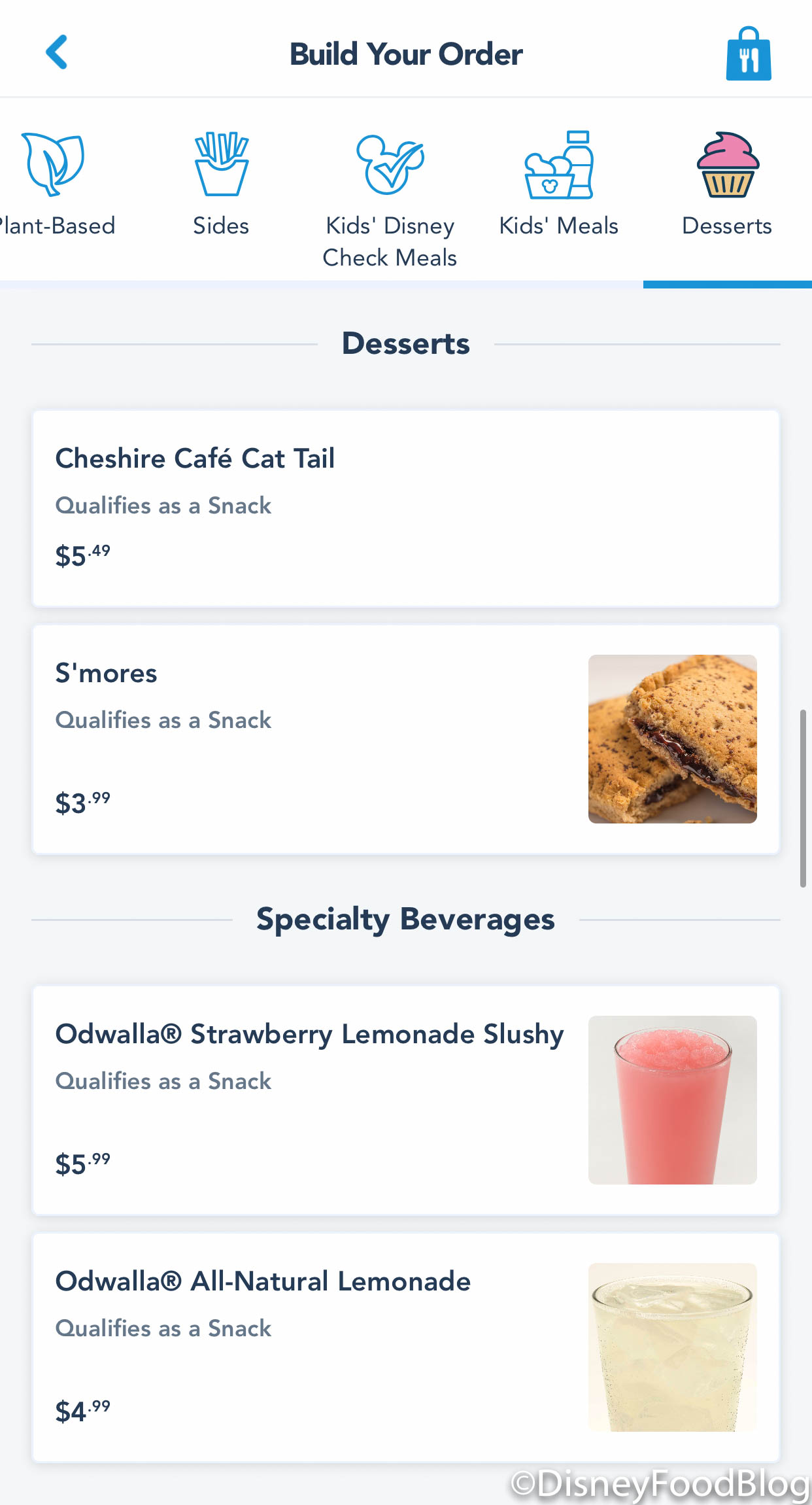The width and height of the screenshot is (812, 1505).
Task: Open the order bag
Action: [x=748, y=54]
